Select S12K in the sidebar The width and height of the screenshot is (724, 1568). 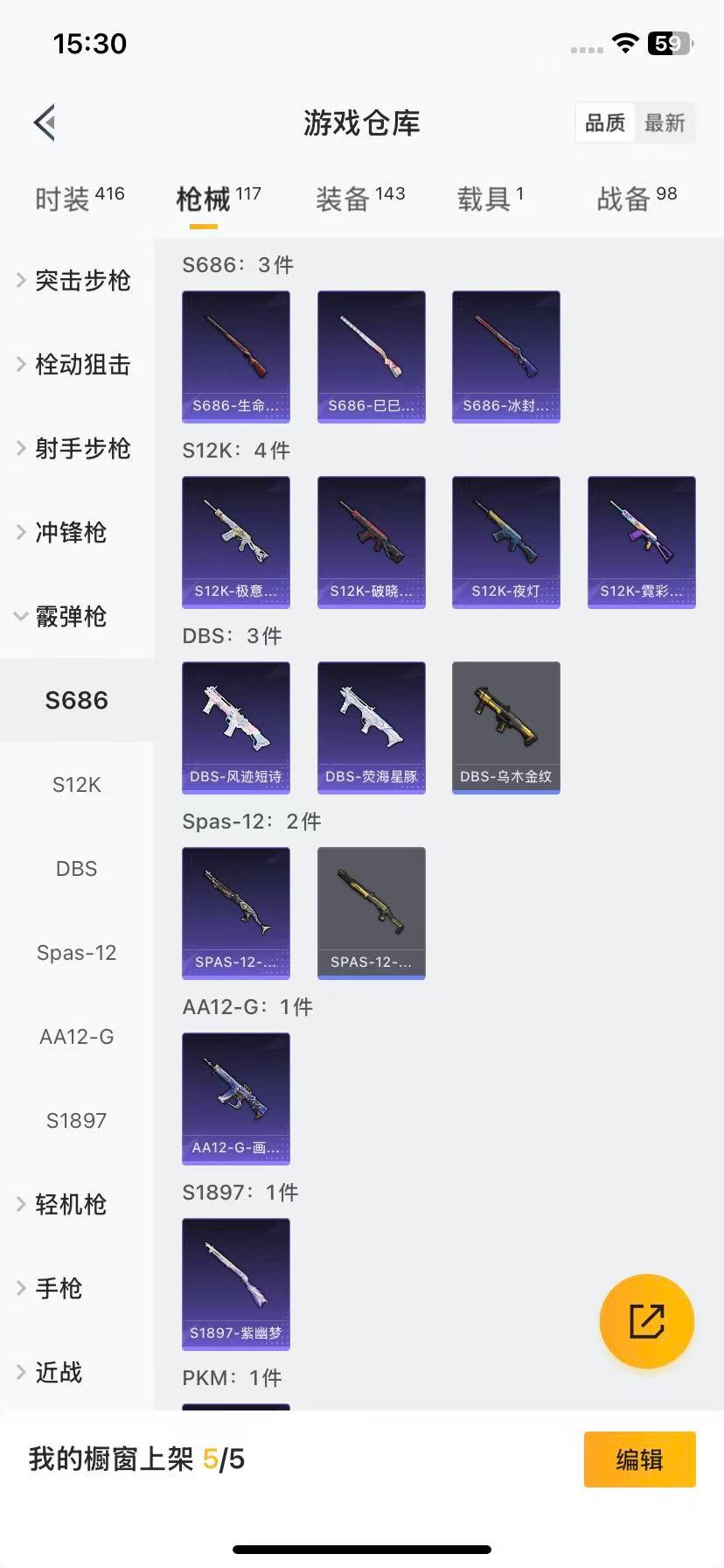pyautogui.click(x=76, y=785)
